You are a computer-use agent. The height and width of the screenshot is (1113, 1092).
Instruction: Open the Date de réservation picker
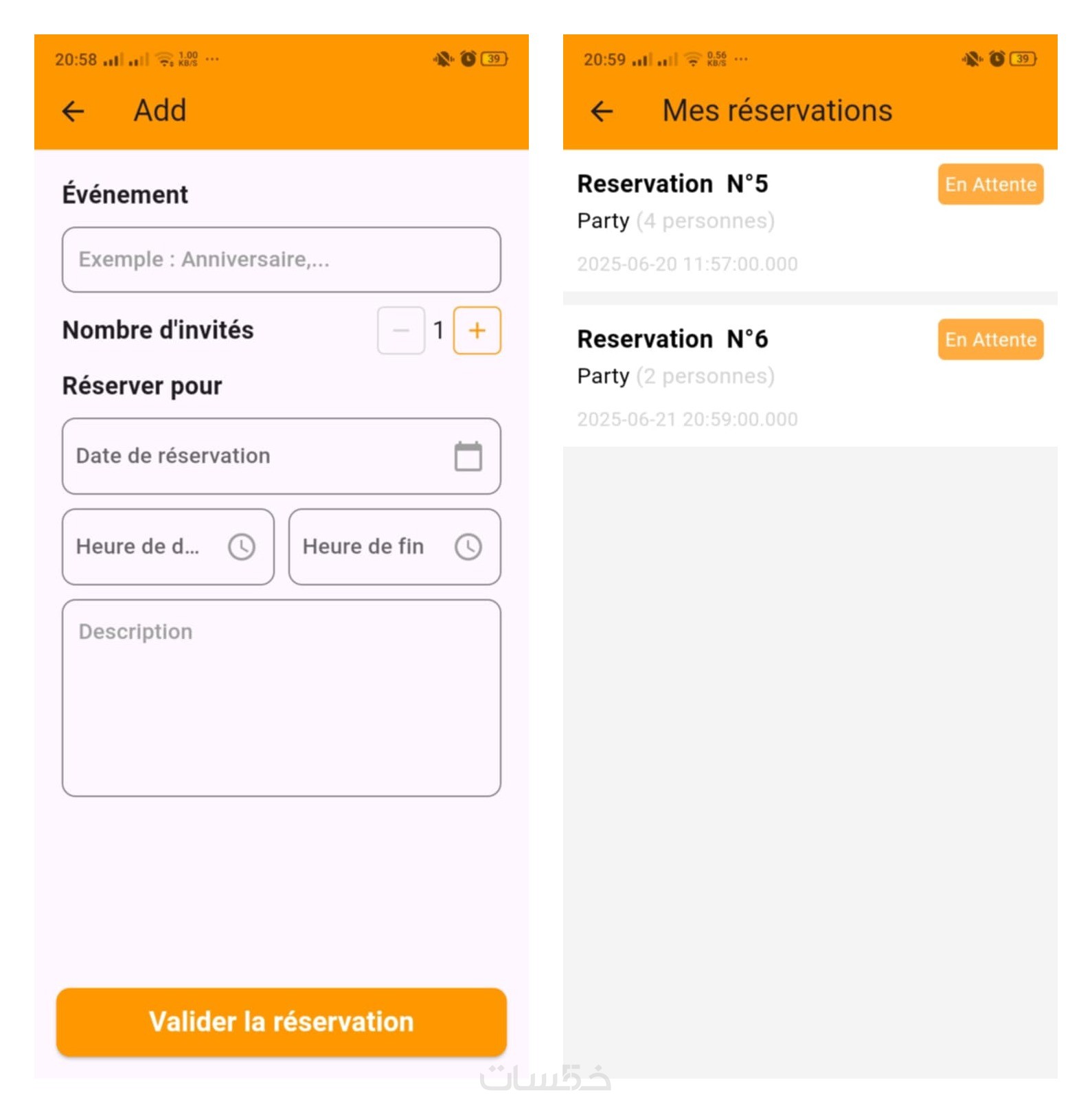coord(281,456)
